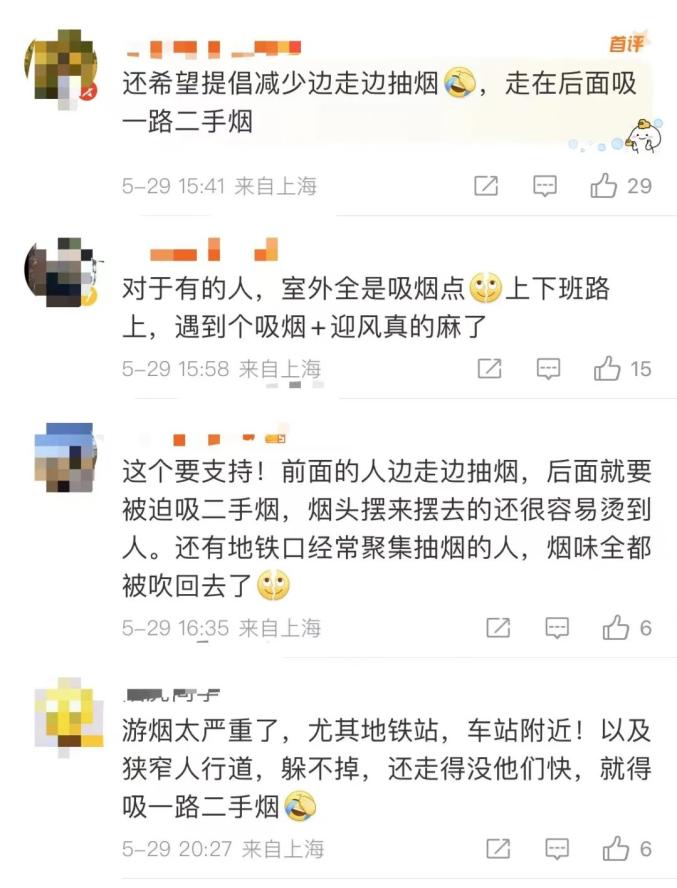Viewport: 677px width, 888px height.
Task: Like the comment posted 5-29 15:41
Action: [604, 185]
